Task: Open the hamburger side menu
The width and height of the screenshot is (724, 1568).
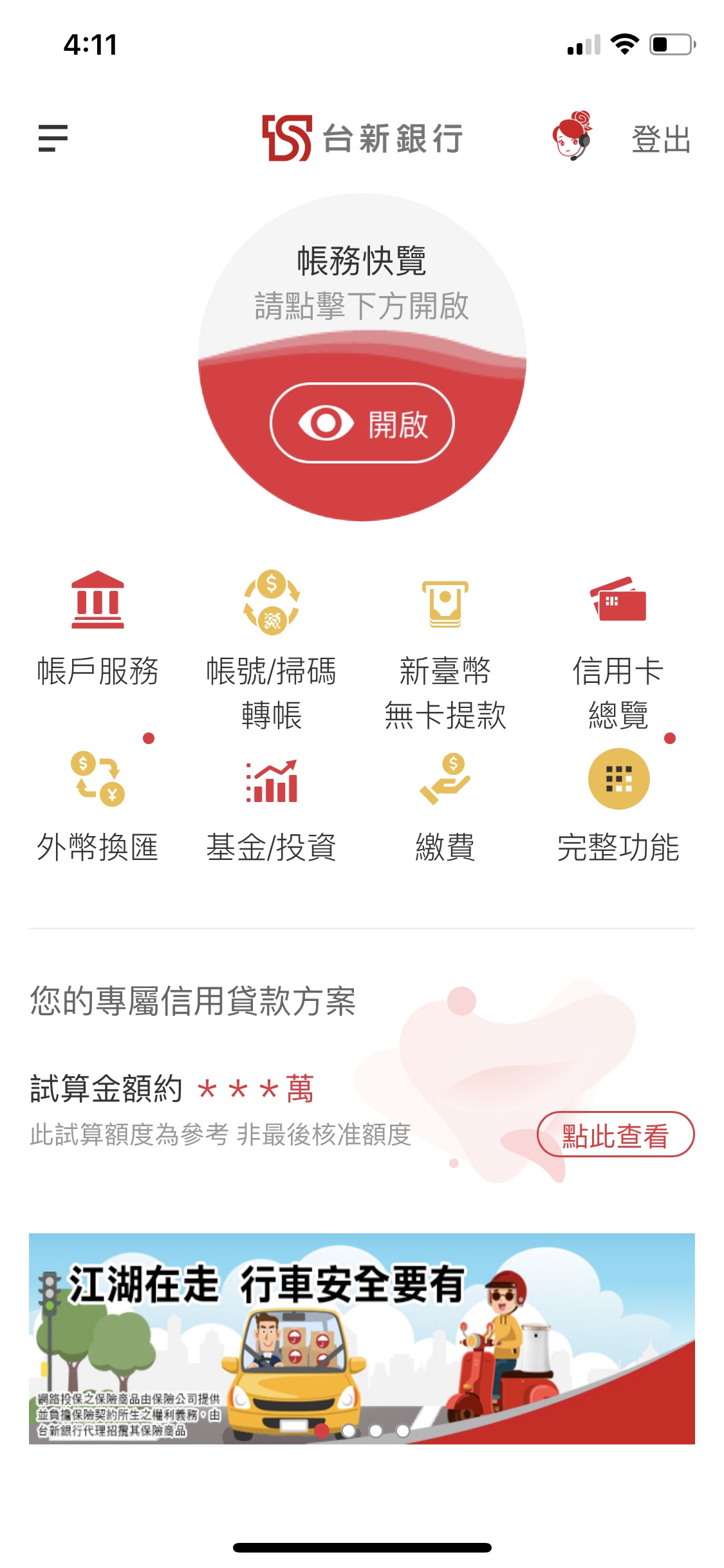Action: pyautogui.click(x=53, y=138)
